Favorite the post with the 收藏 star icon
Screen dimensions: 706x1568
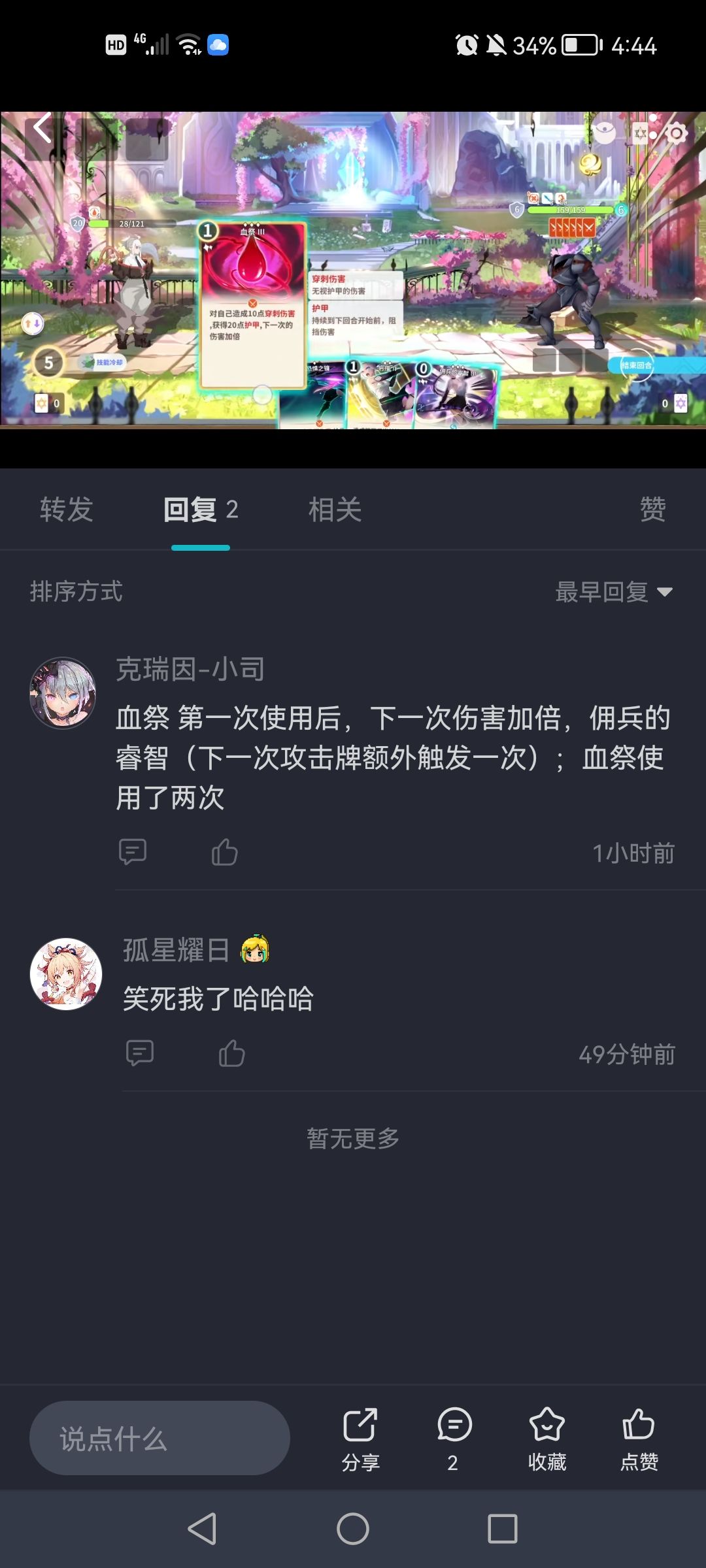(x=548, y=1426)
